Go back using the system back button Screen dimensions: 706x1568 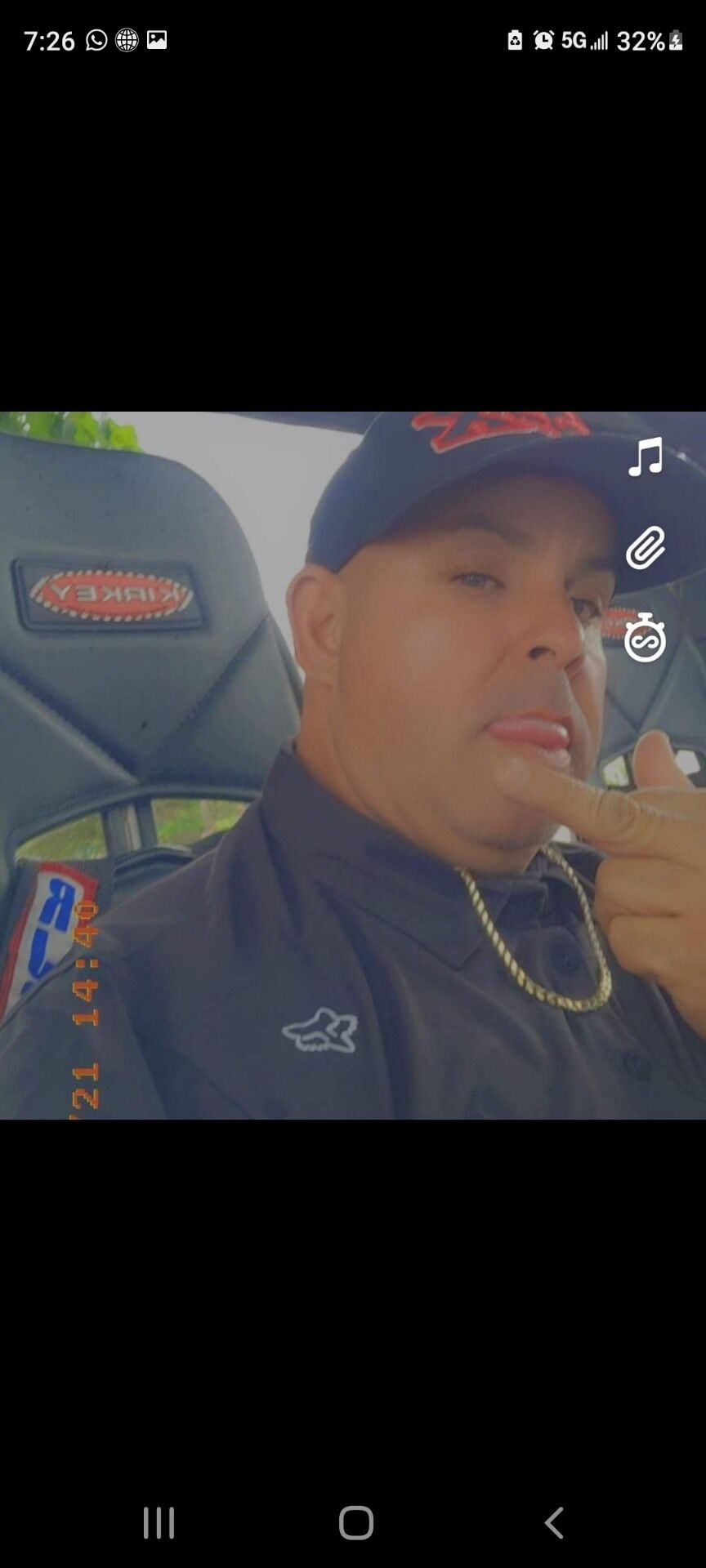[554, 1523]
